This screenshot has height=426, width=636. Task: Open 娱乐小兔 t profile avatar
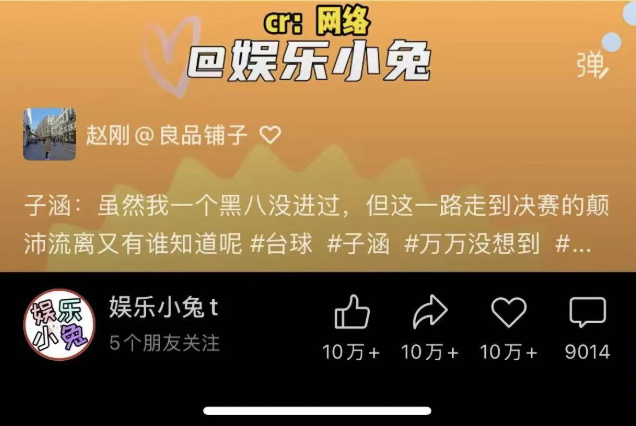tap(58, 325)
